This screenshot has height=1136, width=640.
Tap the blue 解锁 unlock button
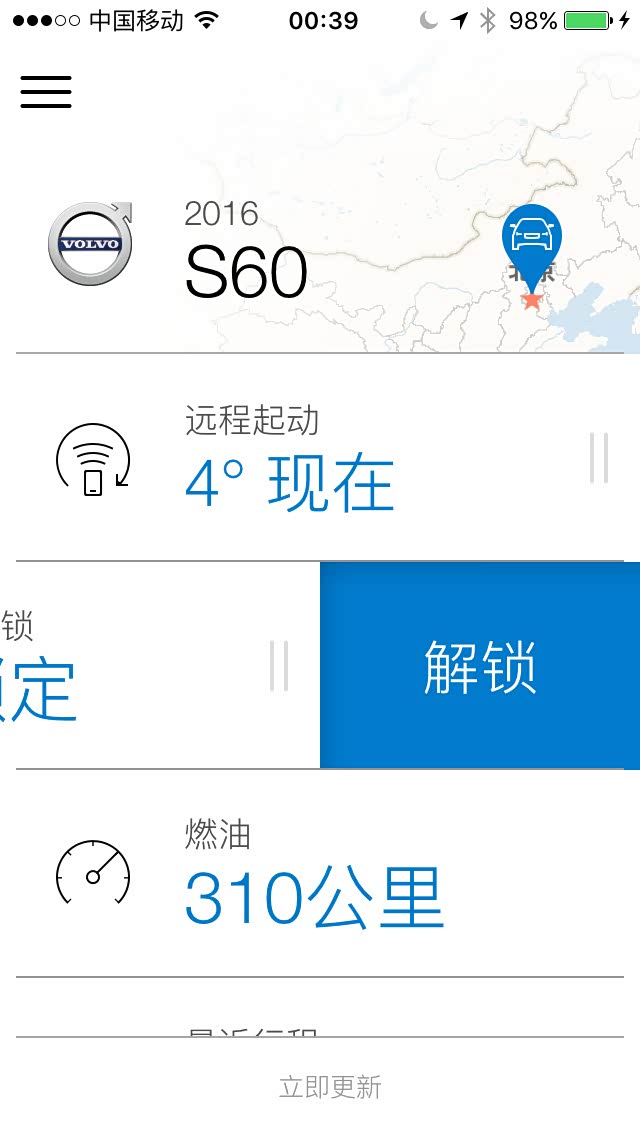coord(480,665)
